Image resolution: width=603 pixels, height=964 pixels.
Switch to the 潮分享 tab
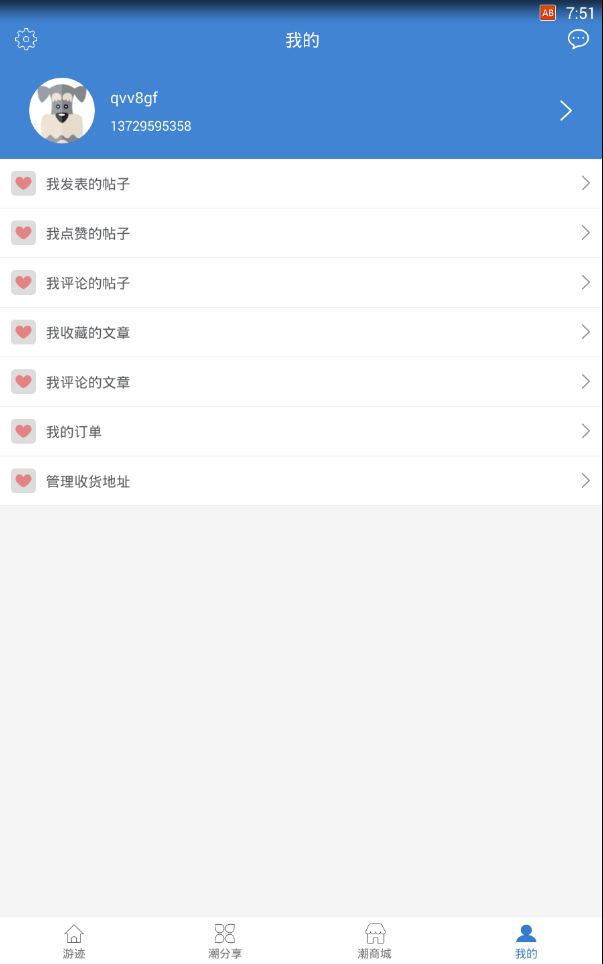[225, 941]
